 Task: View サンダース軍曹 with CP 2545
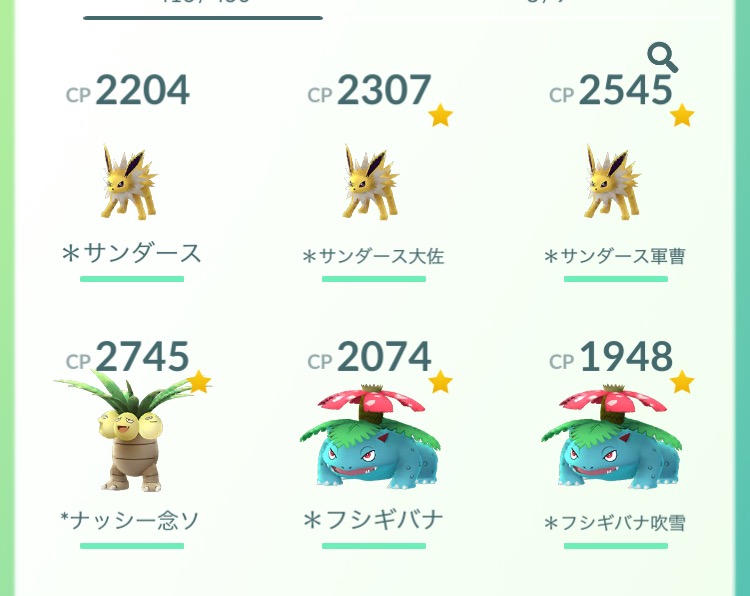[614, 183]
